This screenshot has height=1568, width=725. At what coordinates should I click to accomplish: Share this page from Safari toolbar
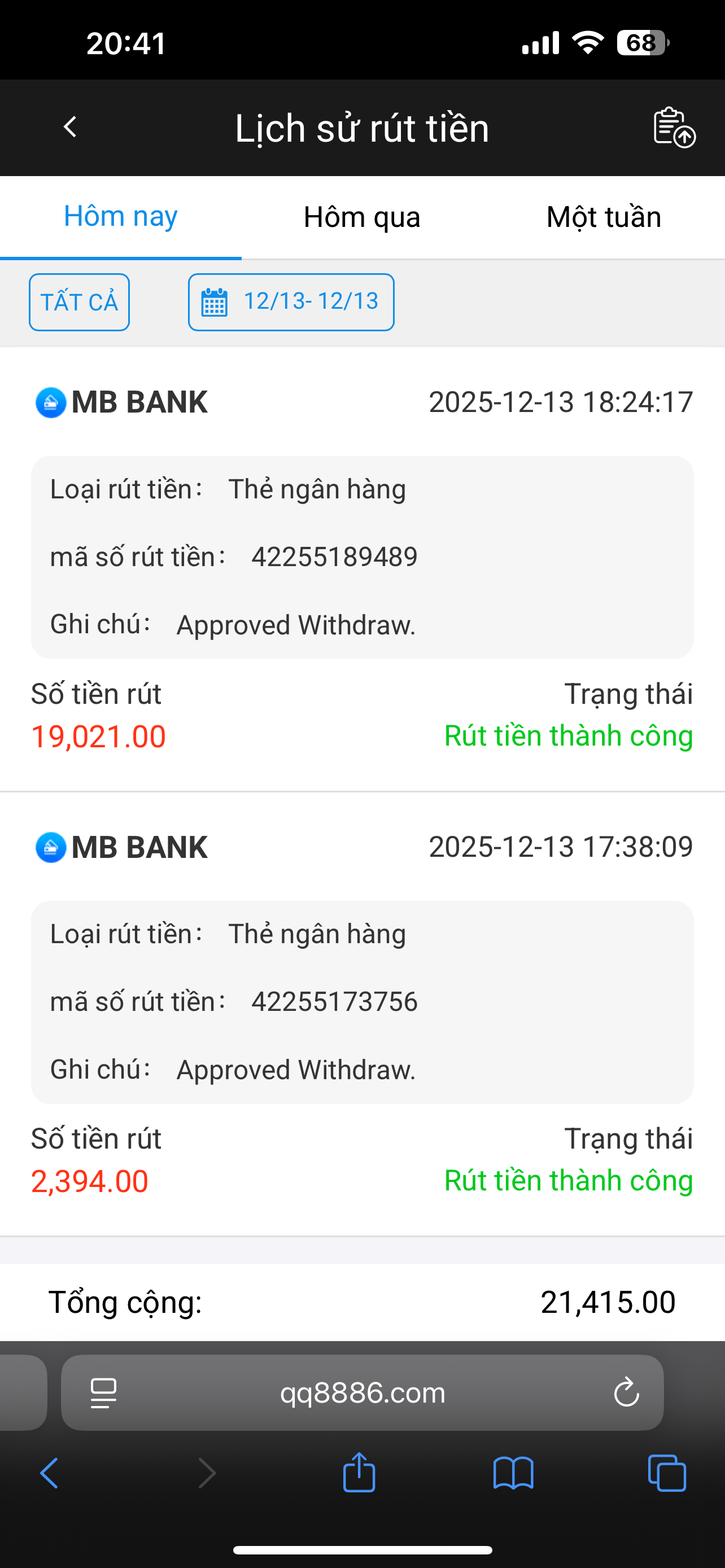coord(359,1473)
